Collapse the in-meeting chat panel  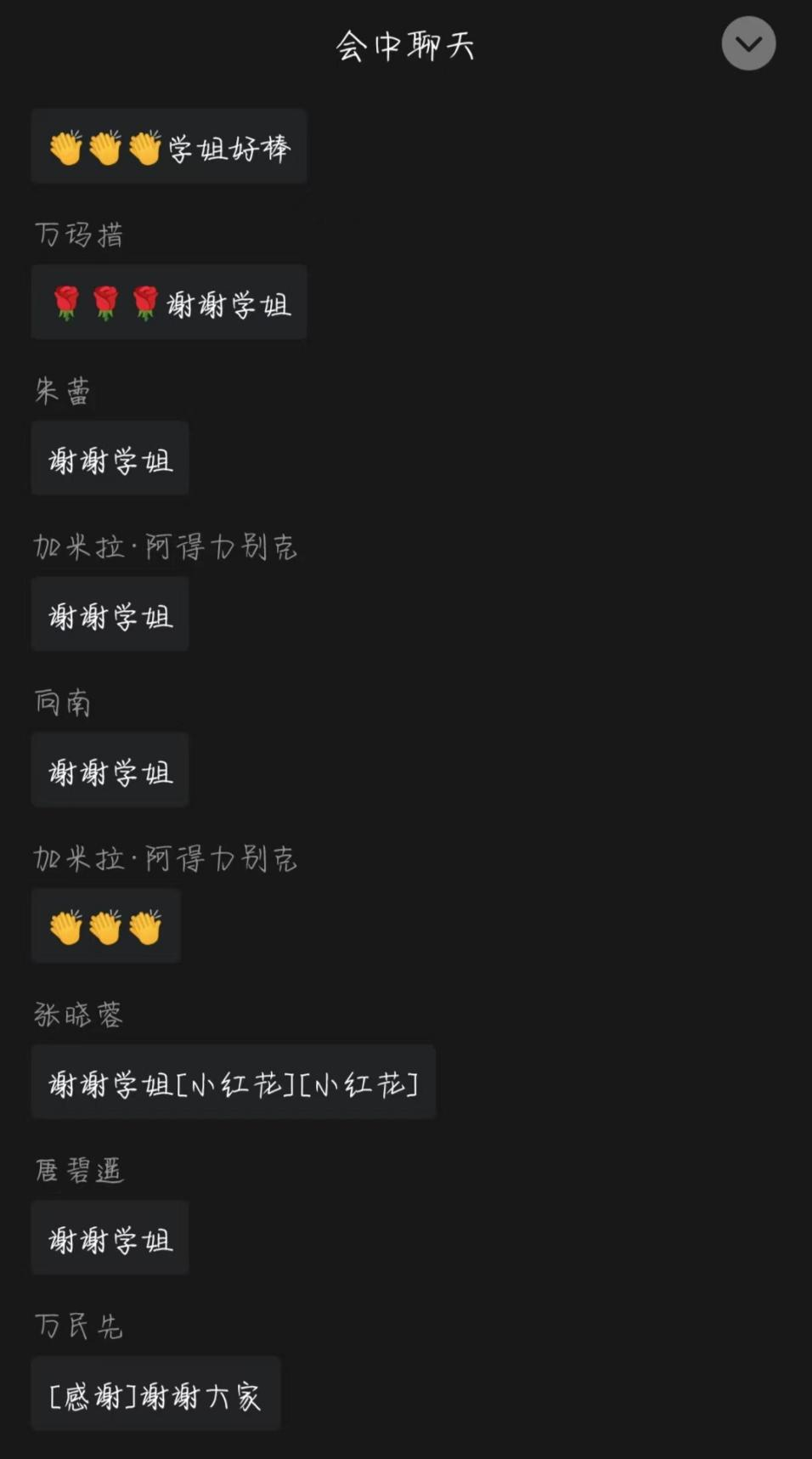pyautogui.click(x=748, y=43)
